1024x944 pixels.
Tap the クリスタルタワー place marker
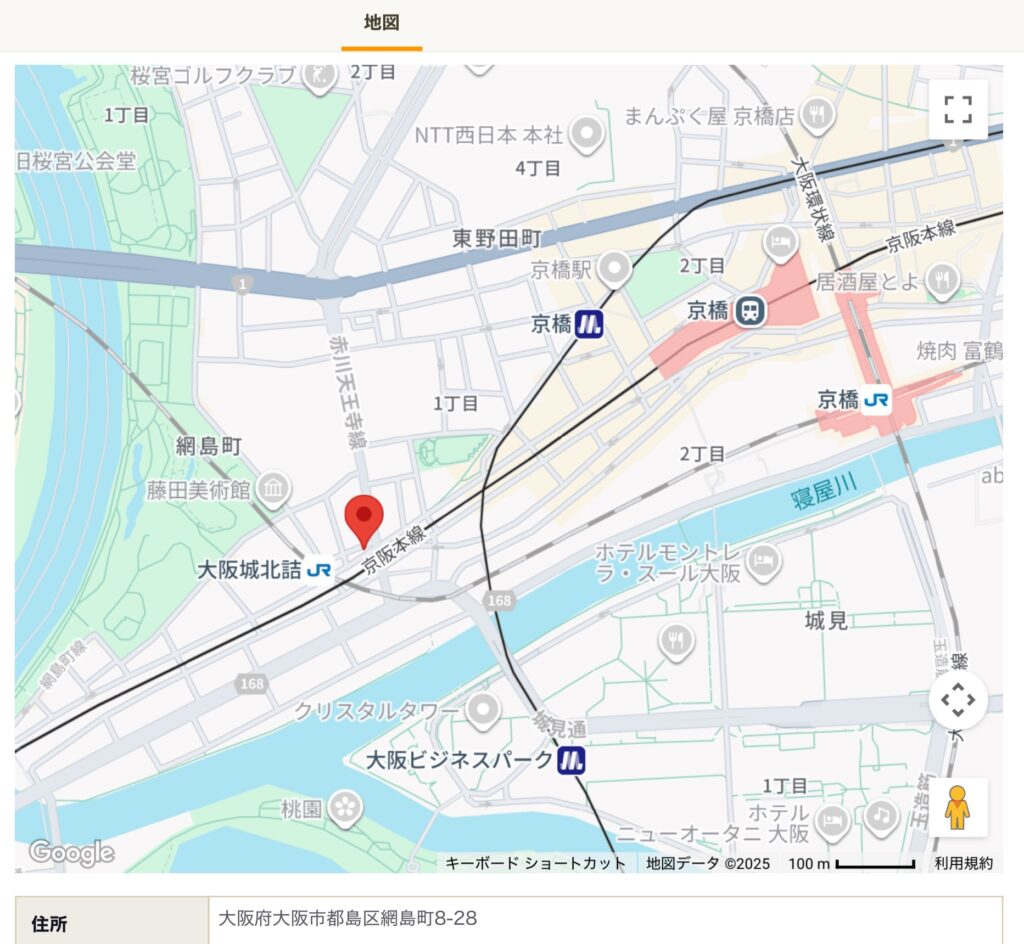pyautogui.click(x=484, y=711)
